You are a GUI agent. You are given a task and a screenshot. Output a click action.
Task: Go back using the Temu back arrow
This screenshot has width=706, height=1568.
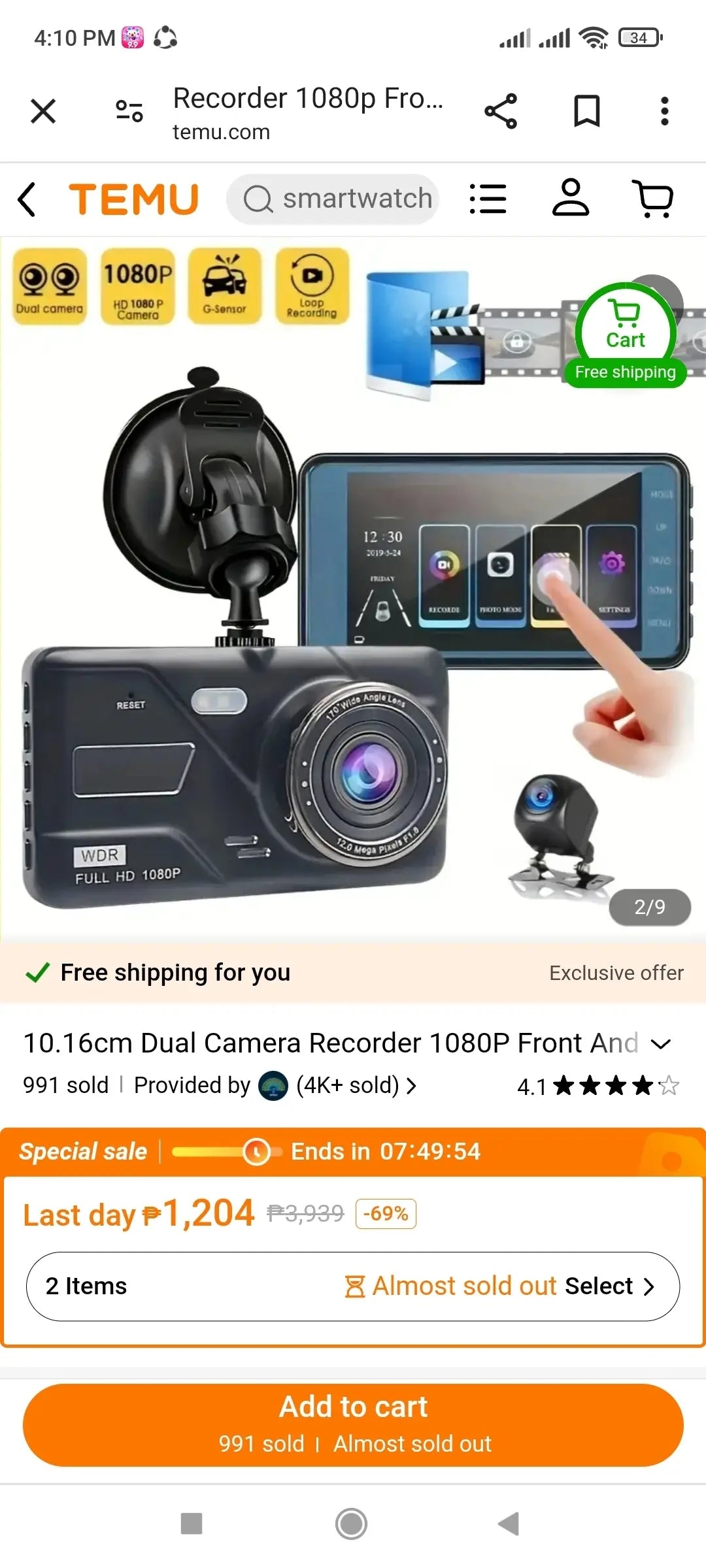(x=27, y=199)
